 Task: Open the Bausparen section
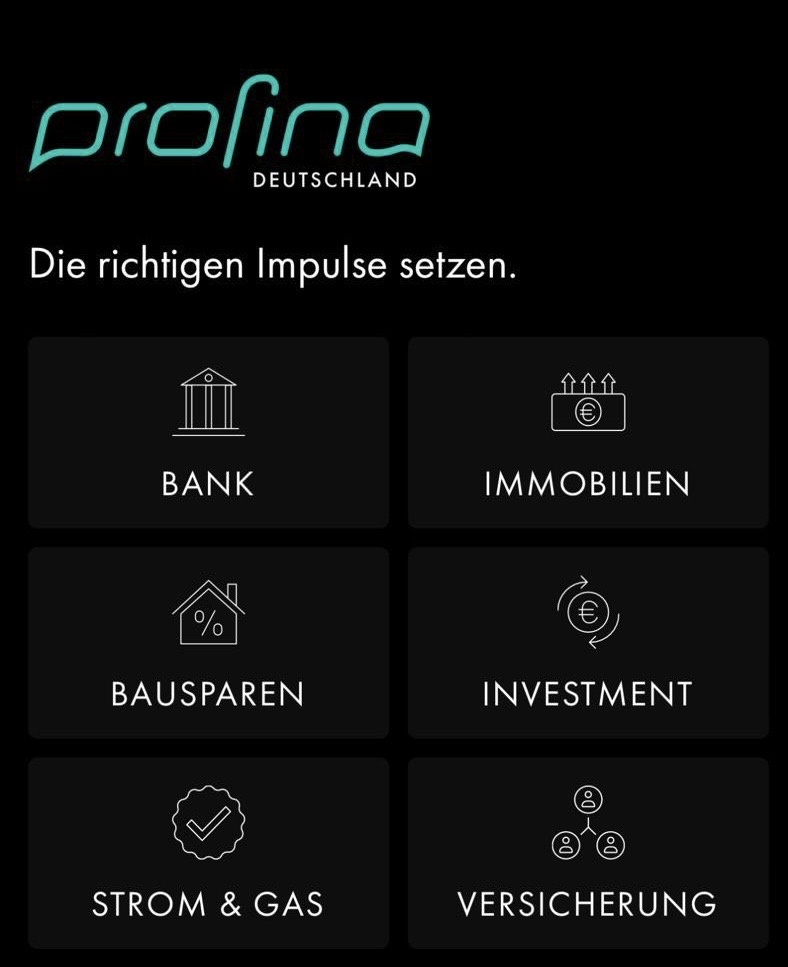click(208, 642)
